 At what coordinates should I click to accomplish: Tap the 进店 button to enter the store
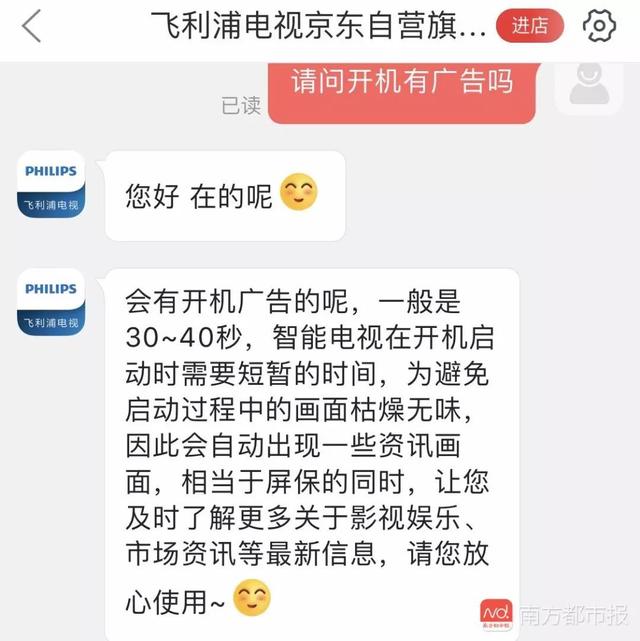coord(530,27)
